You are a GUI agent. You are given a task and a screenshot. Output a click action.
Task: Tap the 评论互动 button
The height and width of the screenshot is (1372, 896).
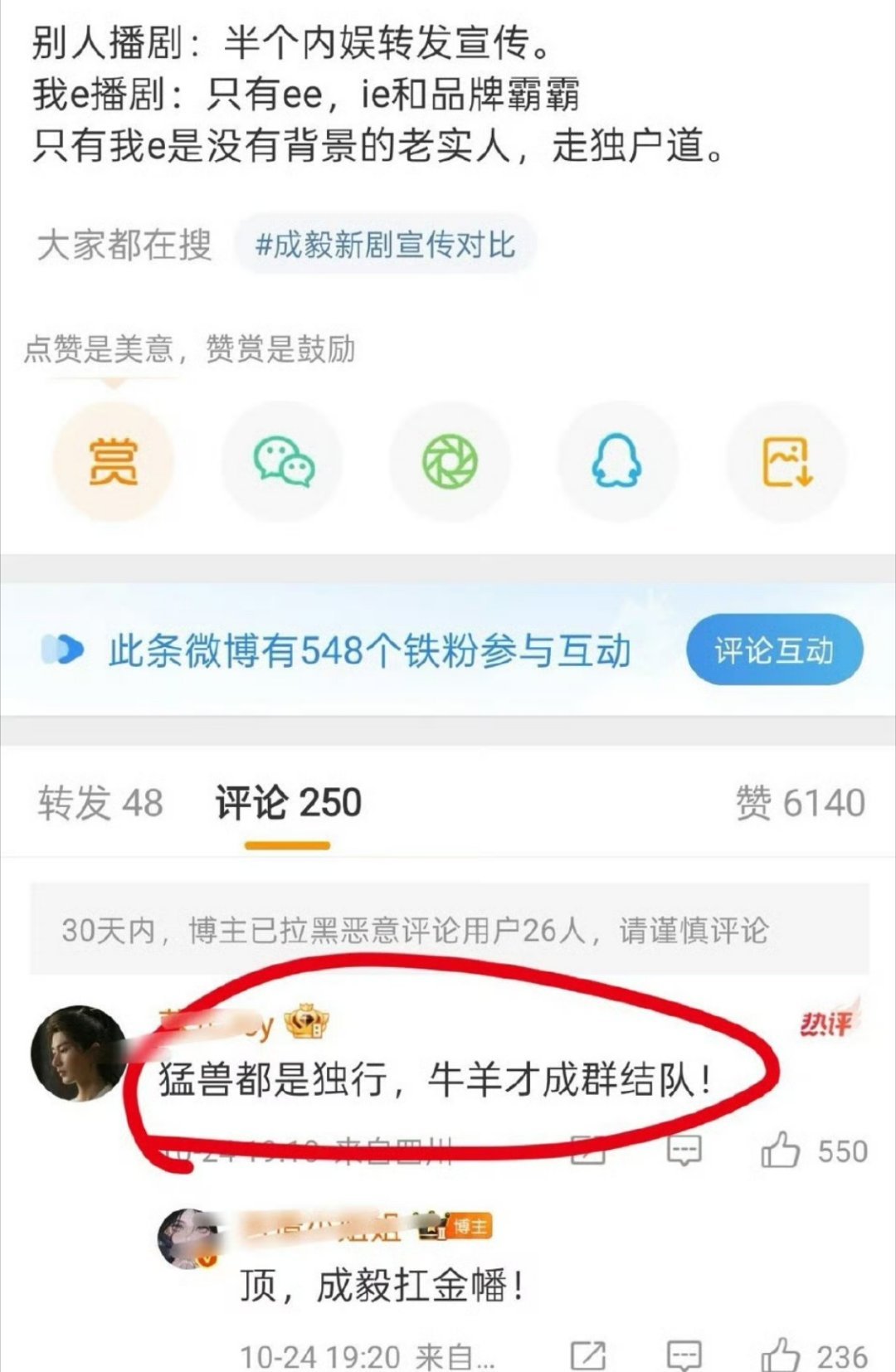(x=773, y=650)
